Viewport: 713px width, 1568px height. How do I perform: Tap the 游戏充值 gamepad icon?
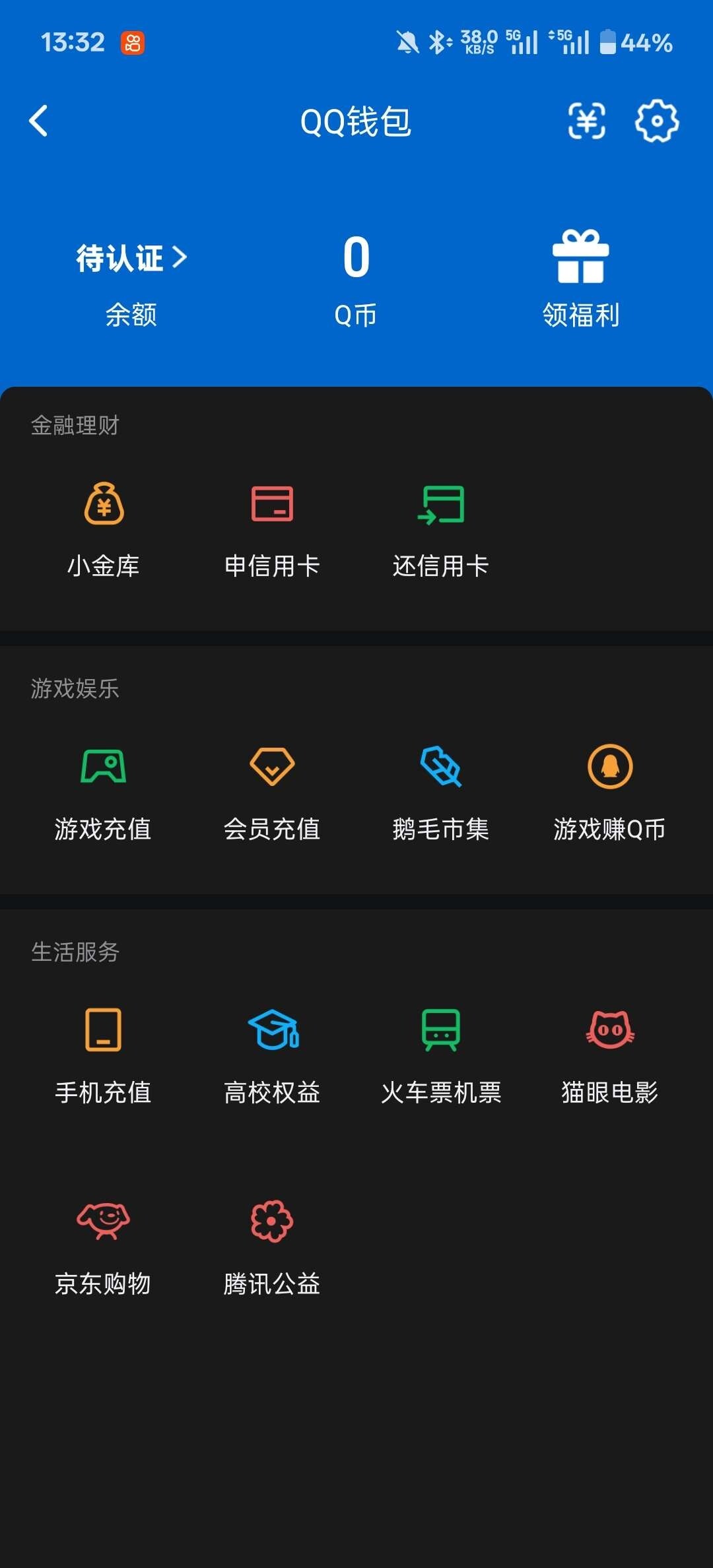click(104, 768)
